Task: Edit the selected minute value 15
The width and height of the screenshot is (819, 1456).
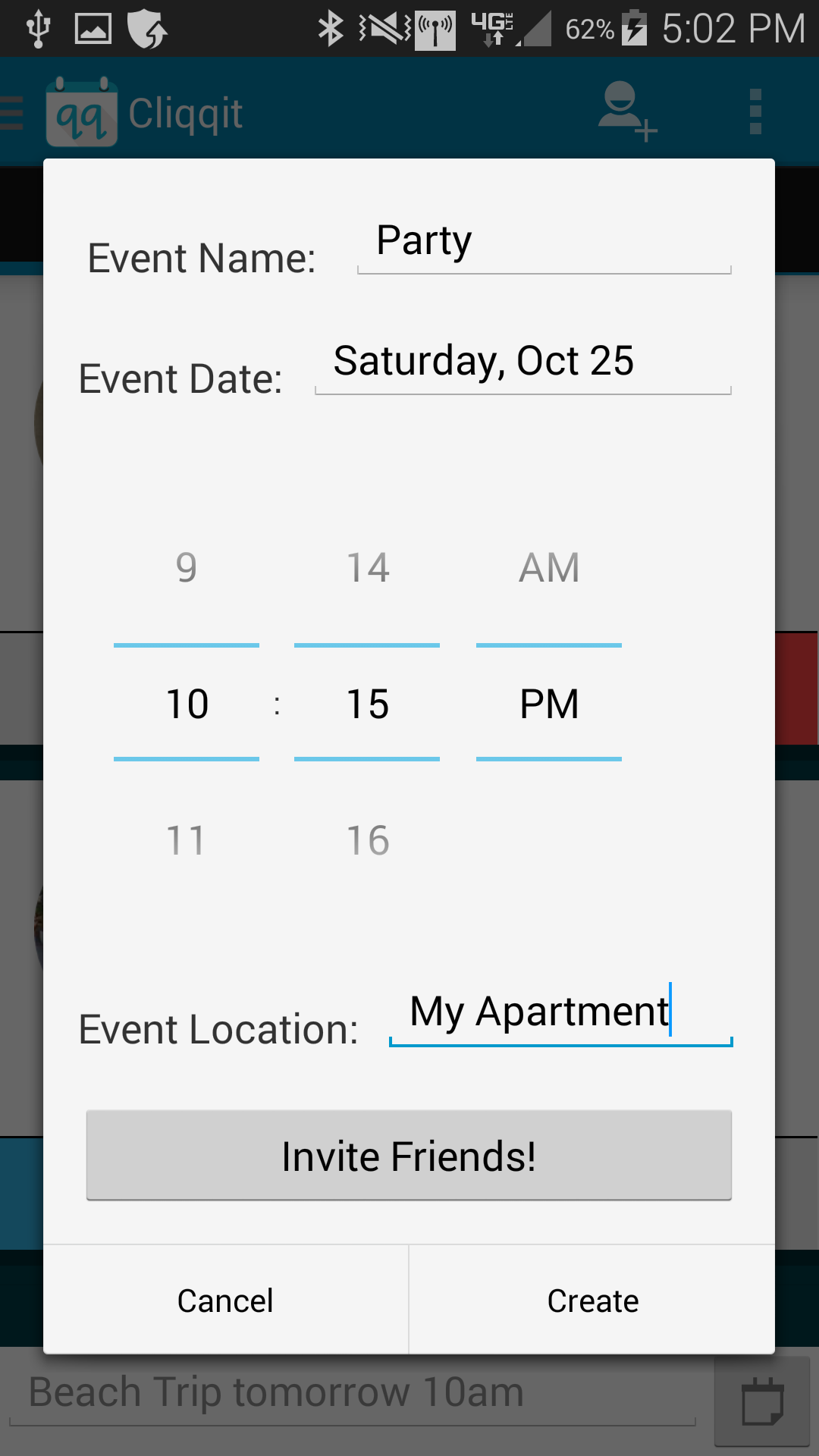Action: [368, 704]
